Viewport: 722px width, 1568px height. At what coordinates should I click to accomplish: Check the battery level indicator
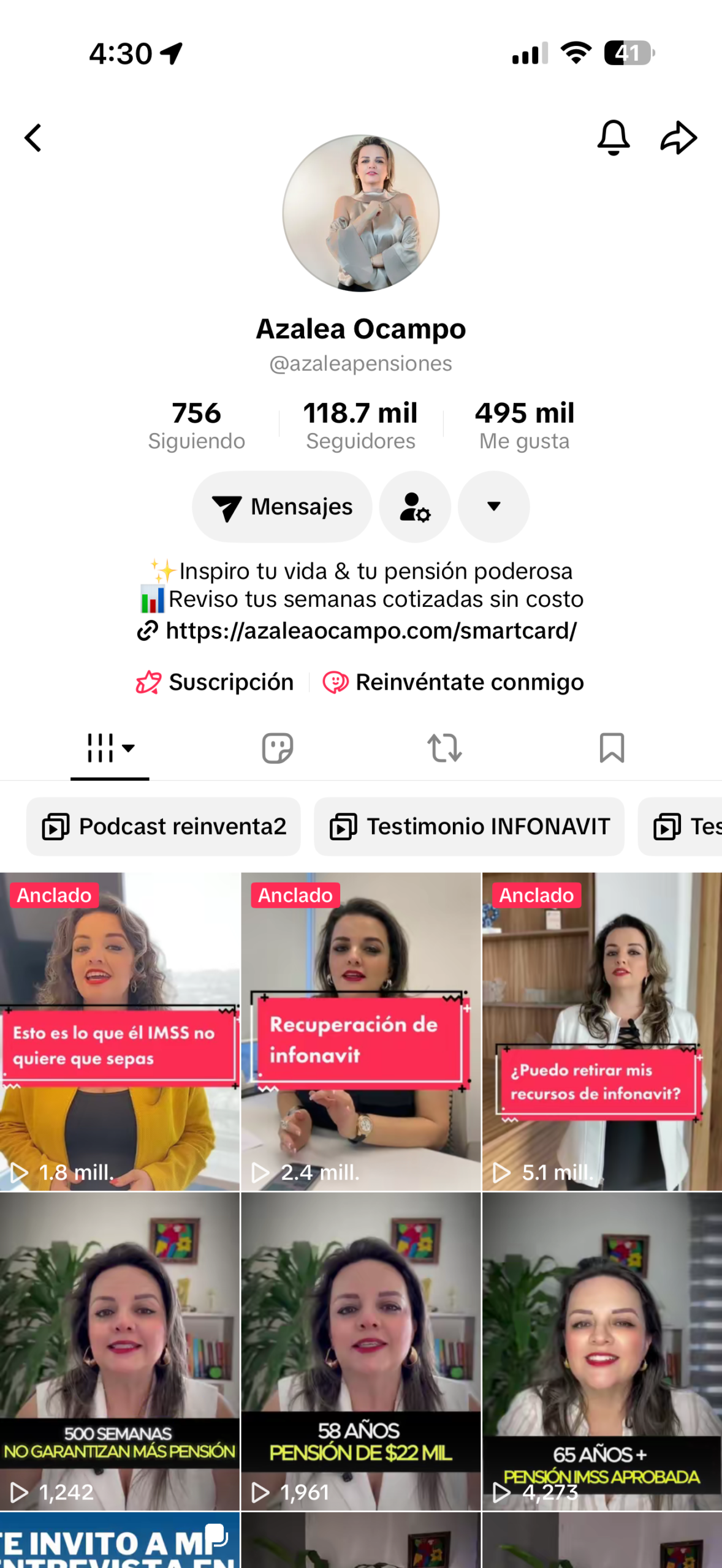coord(627,54)
